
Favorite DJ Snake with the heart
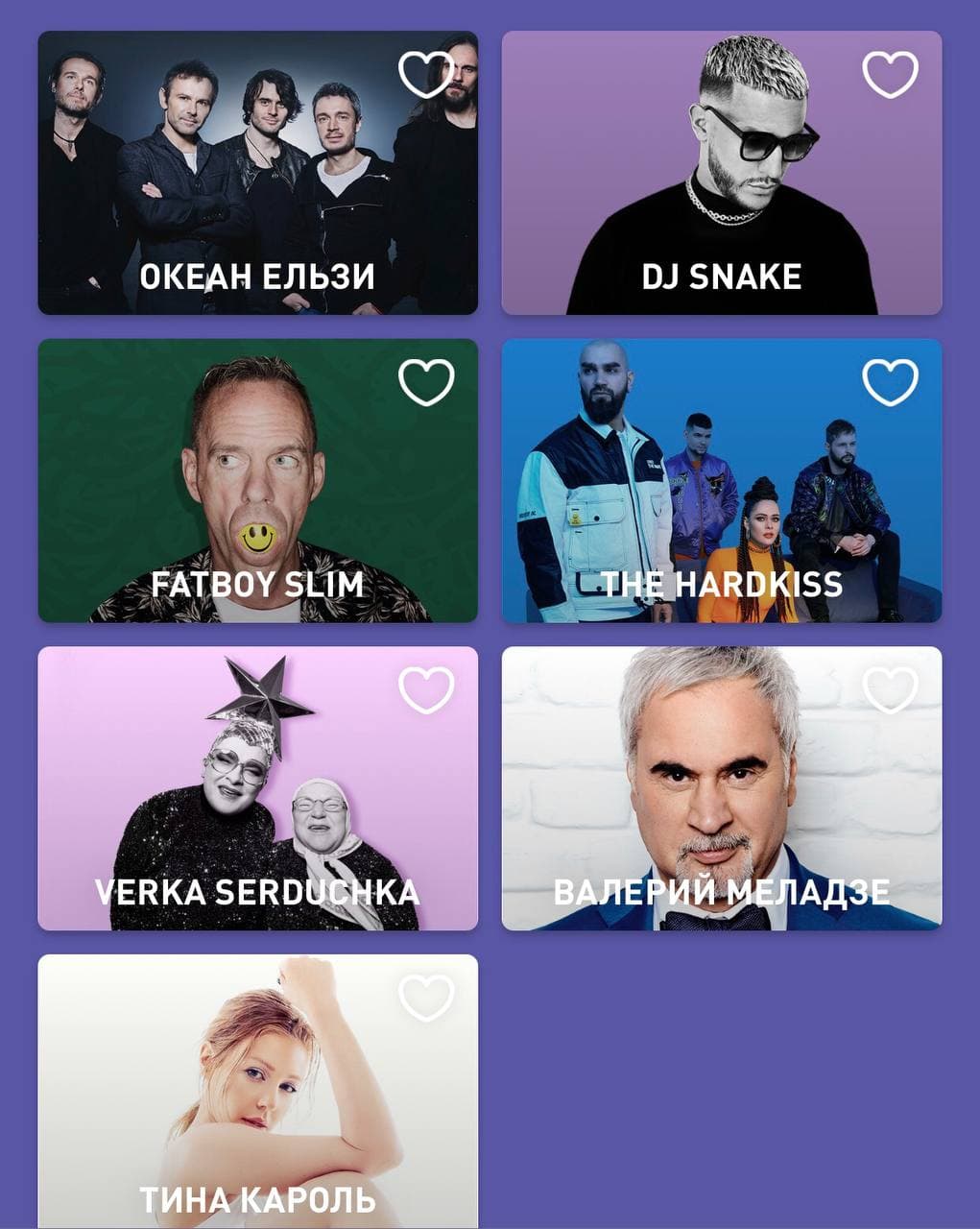pos(890,74)
